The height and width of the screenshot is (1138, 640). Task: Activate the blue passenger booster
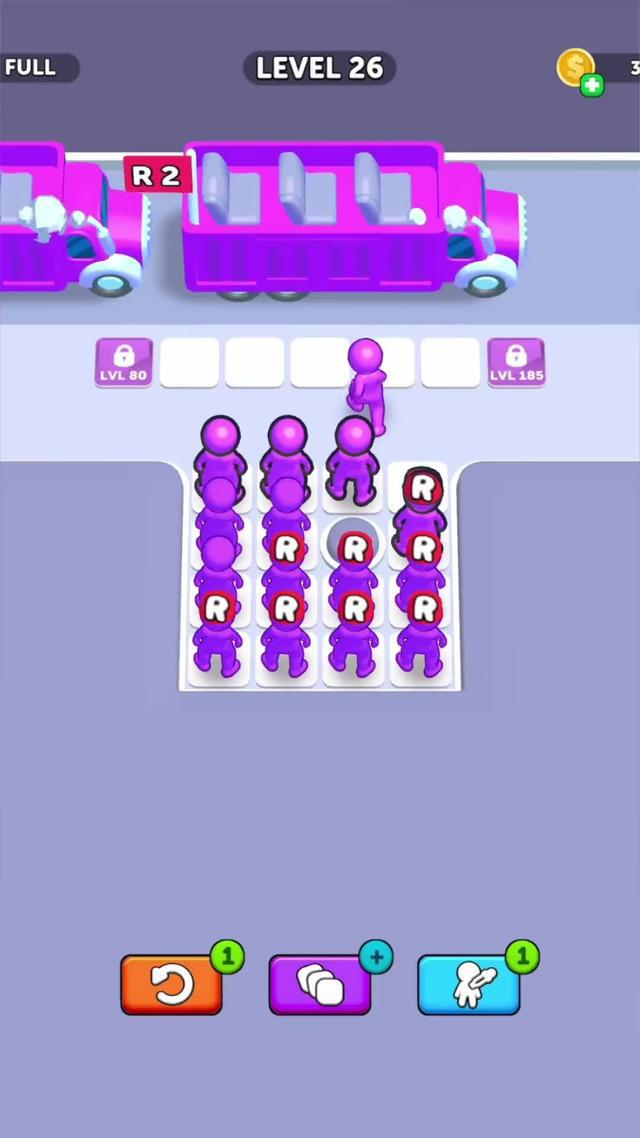point(468,985)
